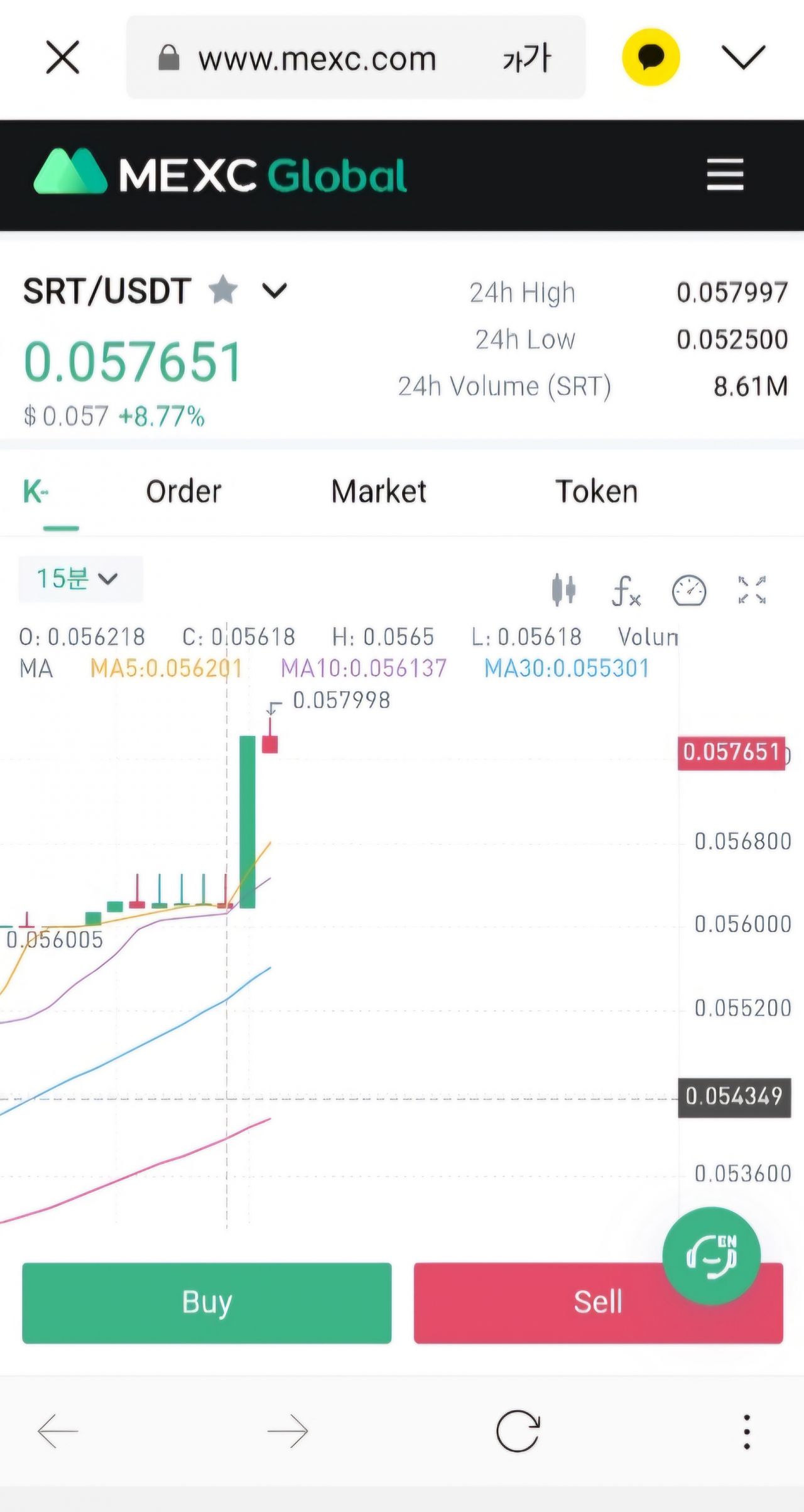Tap the gauge icon above chart
The width and height of the screenshot is (804, 1512).
pyautogui.click(x=689, y=590)
